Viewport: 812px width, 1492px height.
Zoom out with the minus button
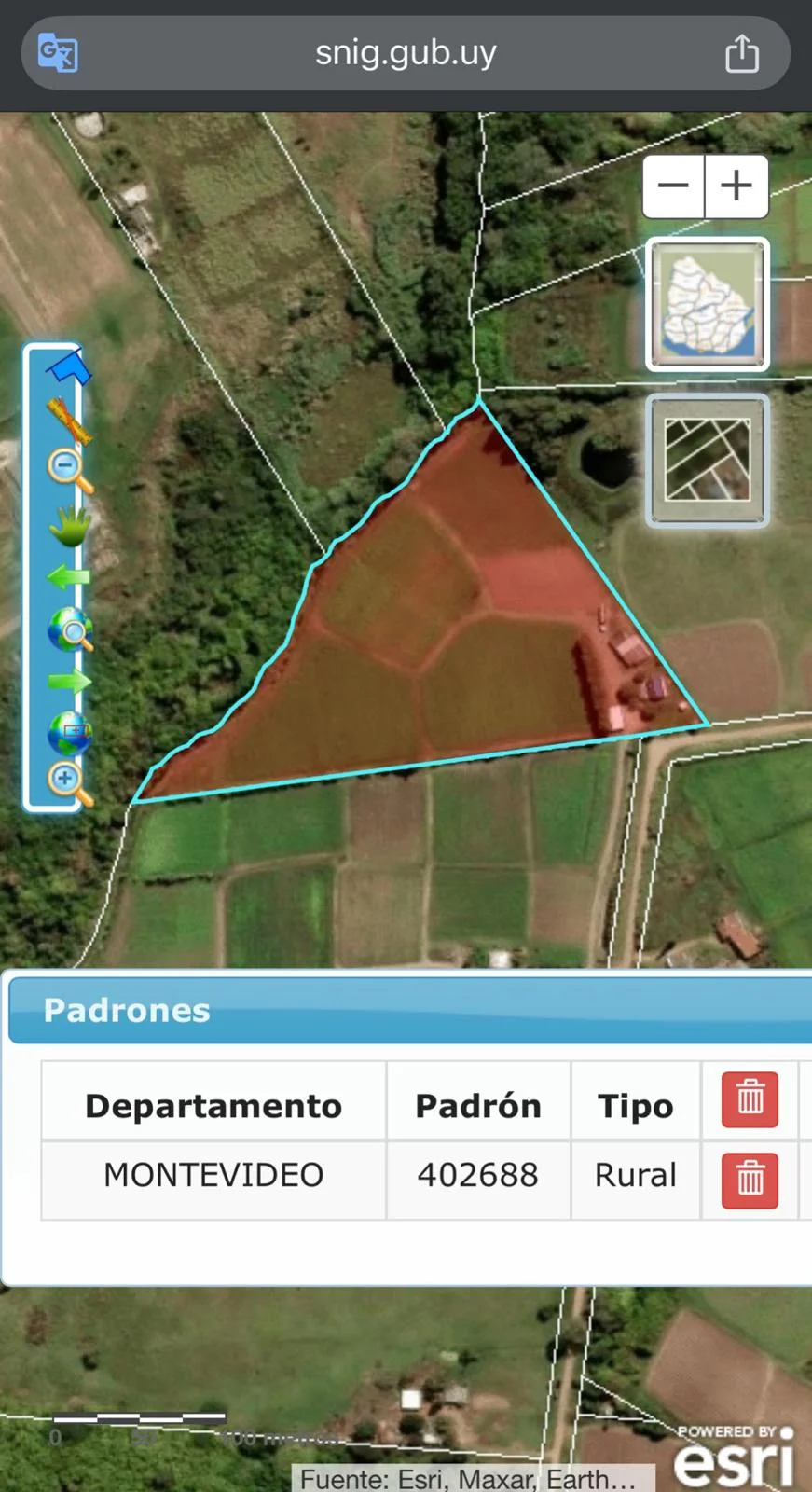pyautogui.click(x=673, y=186)
